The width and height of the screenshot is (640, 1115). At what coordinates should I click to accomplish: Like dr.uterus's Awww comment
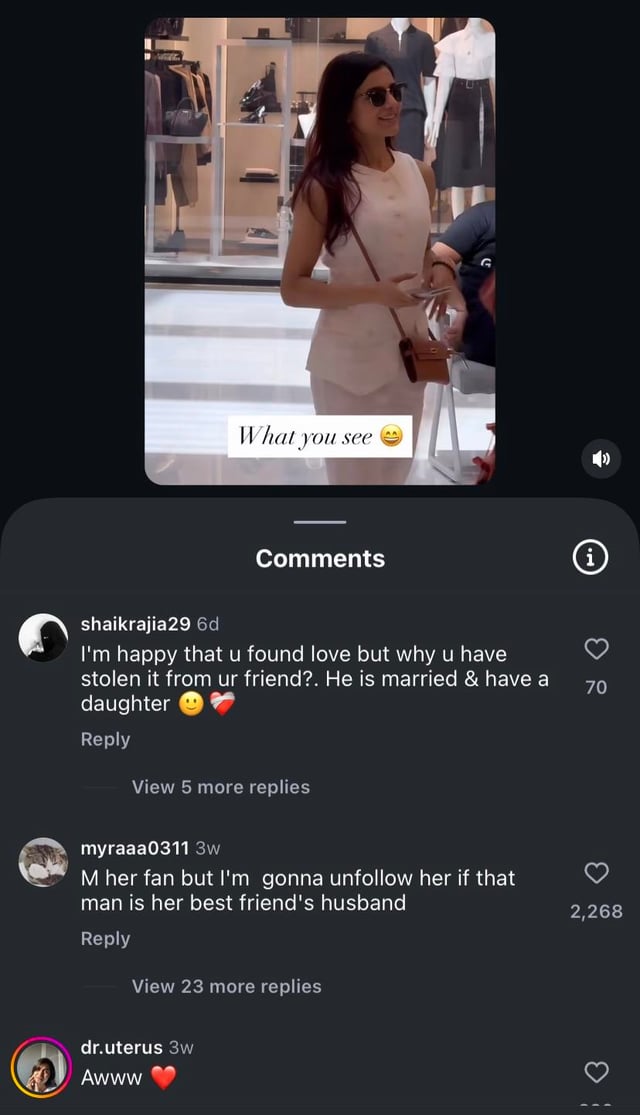pos(596,1072)
